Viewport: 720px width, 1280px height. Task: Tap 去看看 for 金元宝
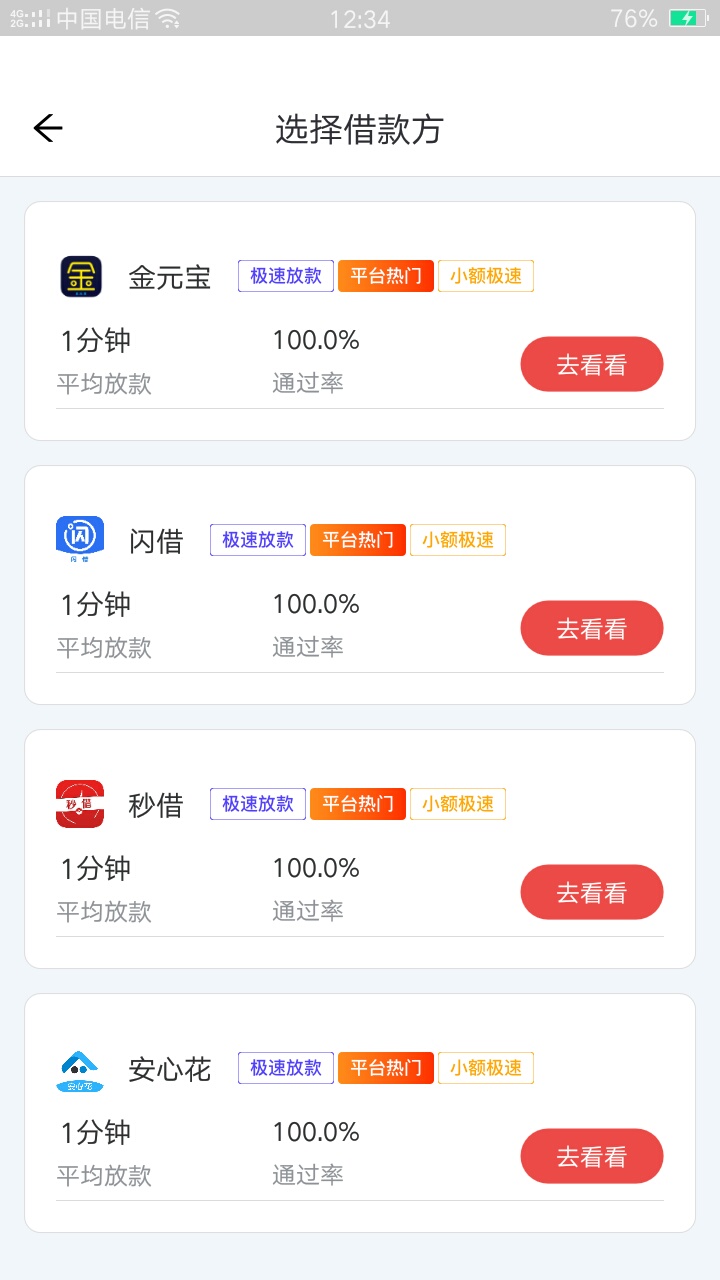(x=592, y=365)
